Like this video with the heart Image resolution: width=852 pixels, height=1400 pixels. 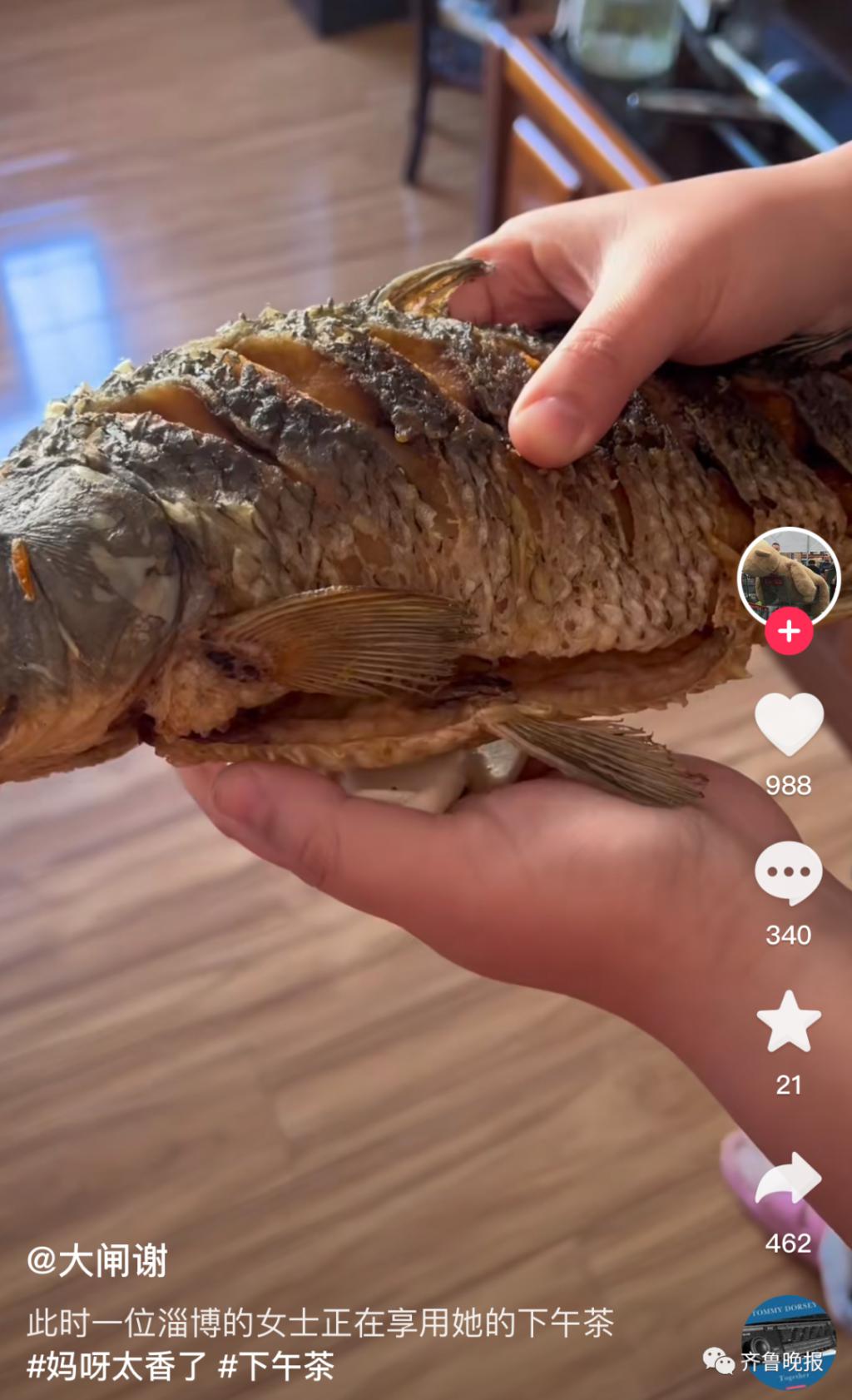[x=789, y=723]
